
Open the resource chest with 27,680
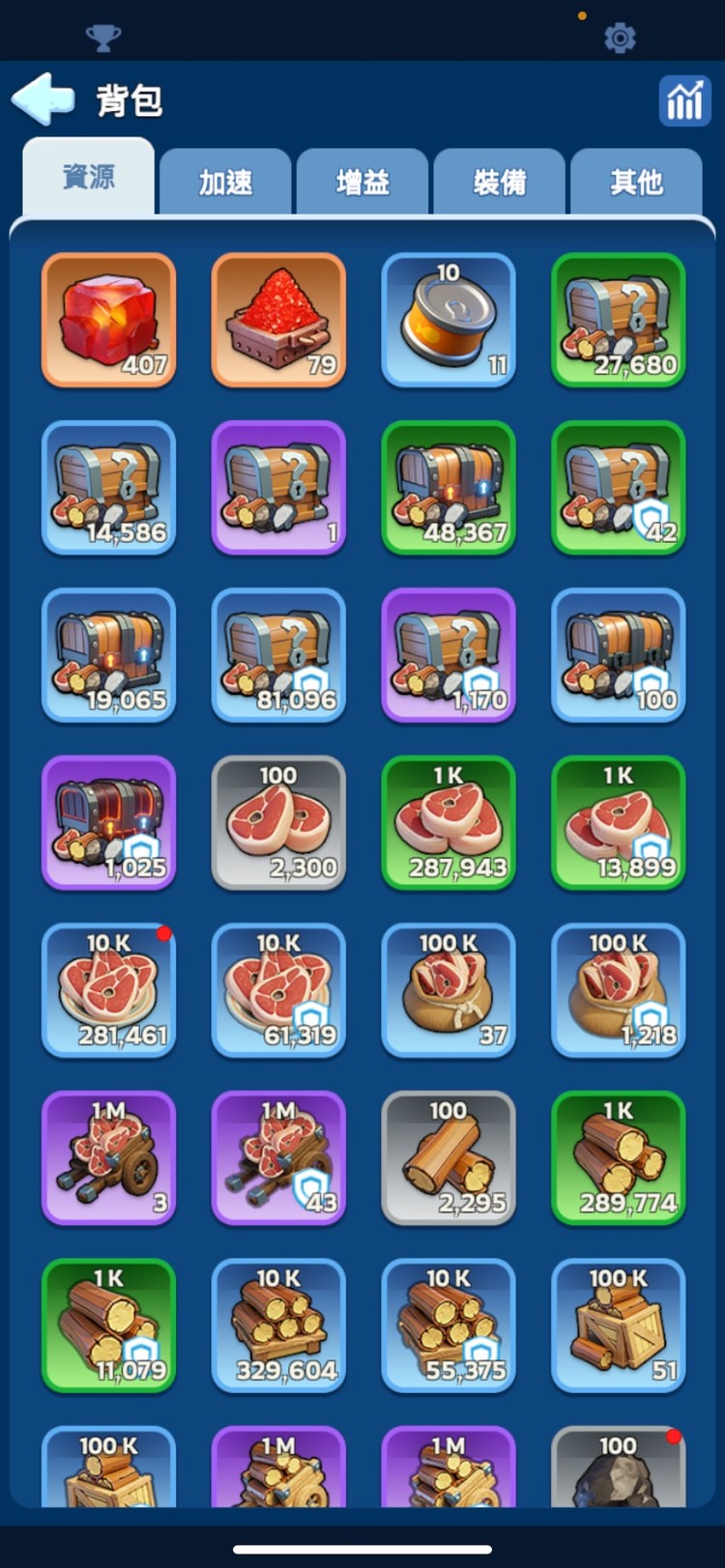pos(619,320)
